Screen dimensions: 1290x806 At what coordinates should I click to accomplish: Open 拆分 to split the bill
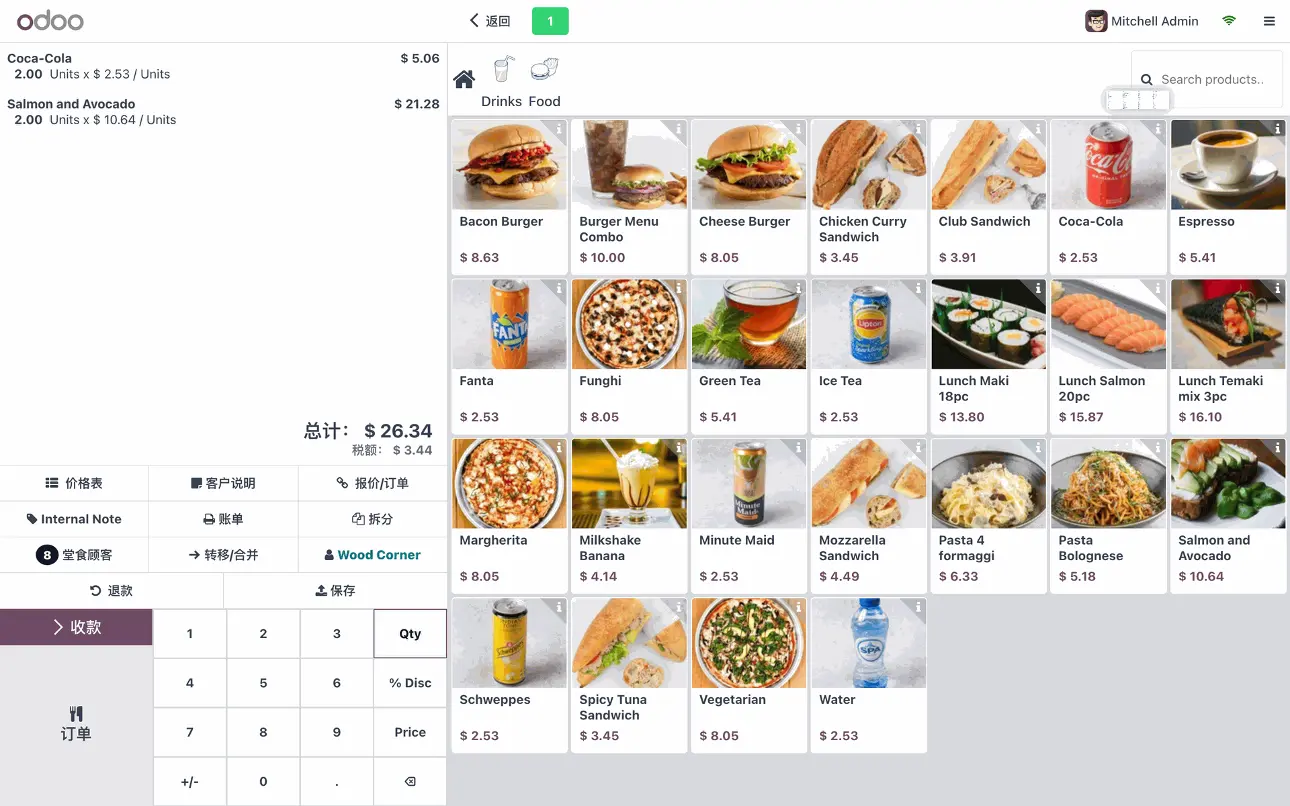(x=372, y=519)
